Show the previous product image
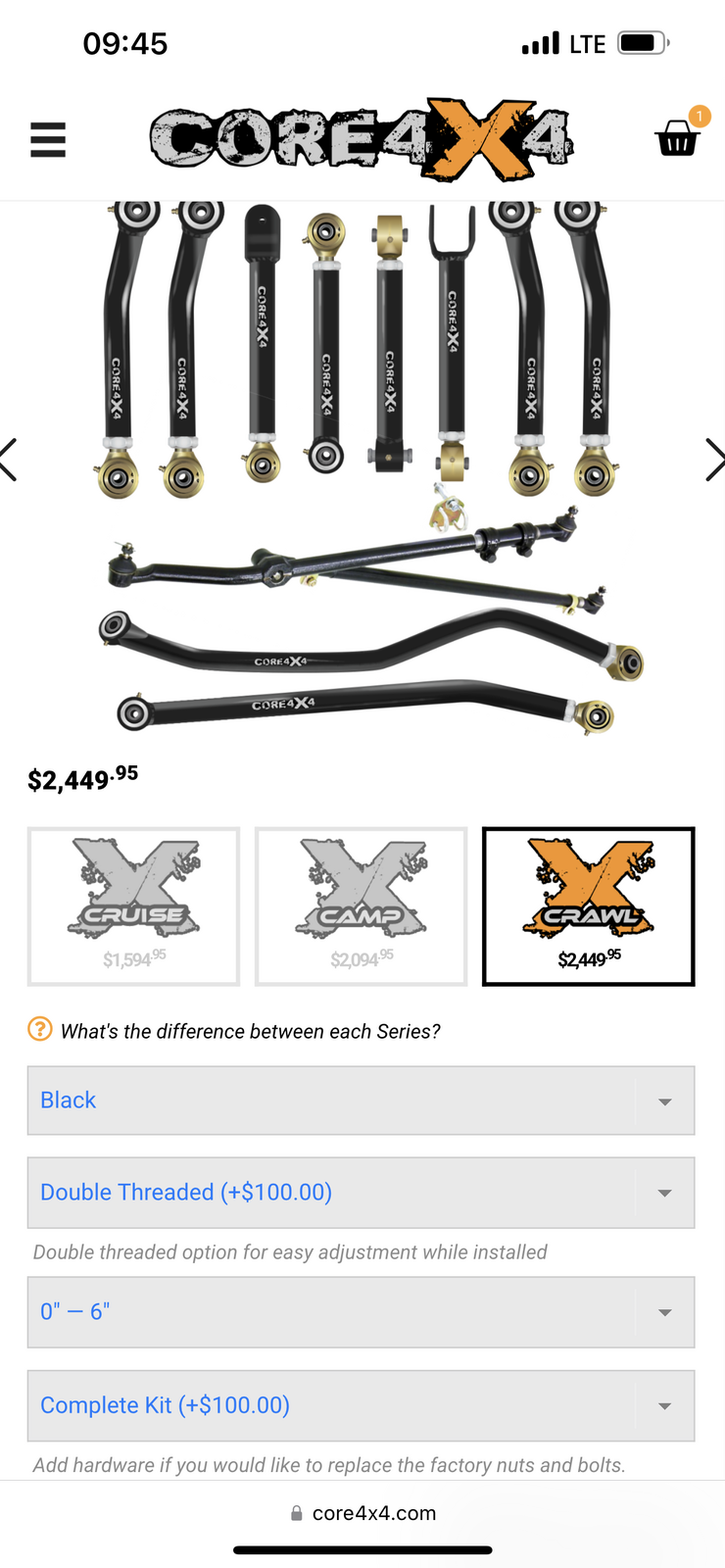 (x=10, y=460)
